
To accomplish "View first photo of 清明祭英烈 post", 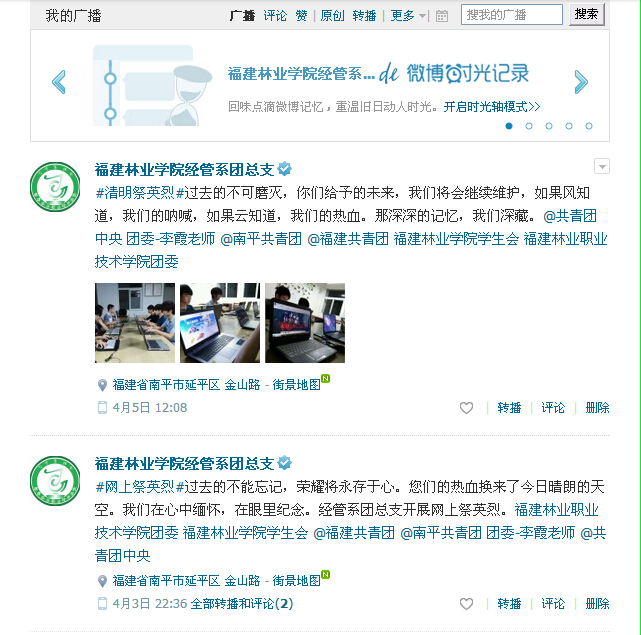I will coord(135,323).
